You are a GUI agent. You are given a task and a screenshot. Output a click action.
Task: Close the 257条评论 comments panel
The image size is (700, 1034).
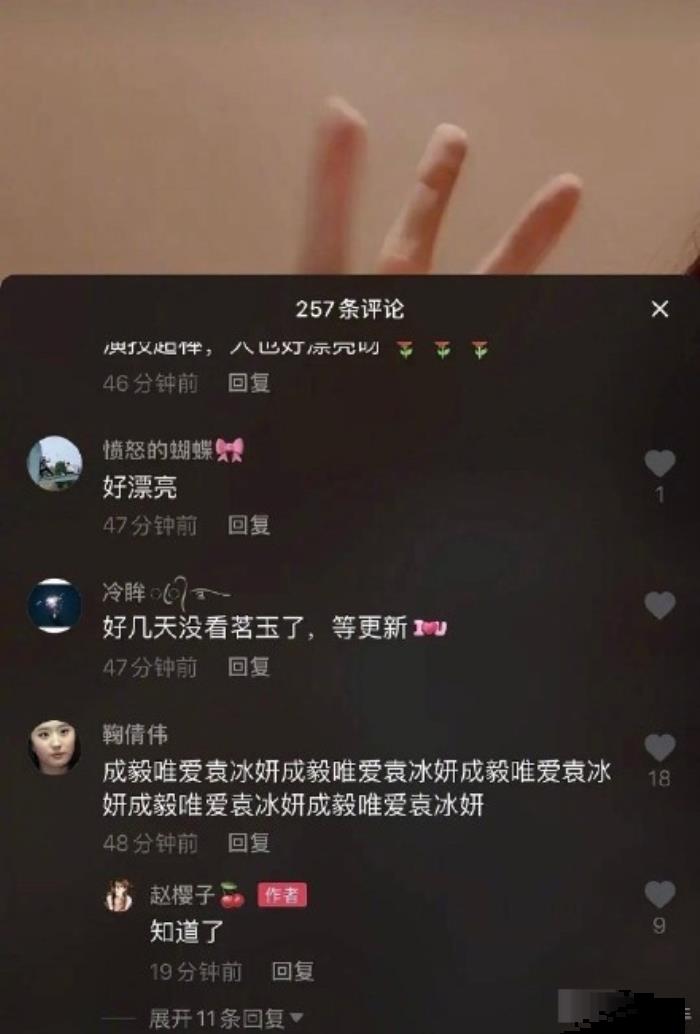[659, 310]
